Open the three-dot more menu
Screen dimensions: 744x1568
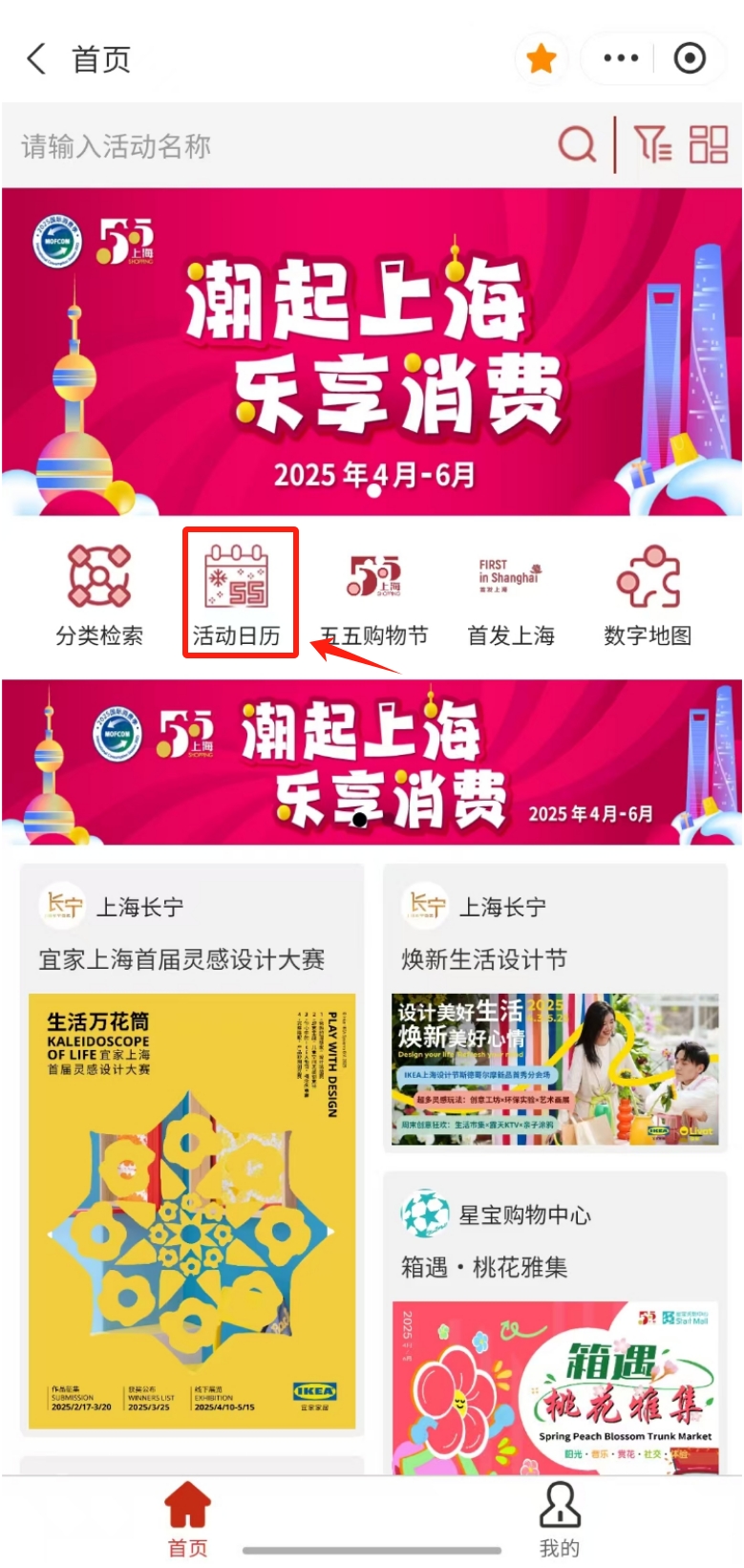tap(621, 59)
